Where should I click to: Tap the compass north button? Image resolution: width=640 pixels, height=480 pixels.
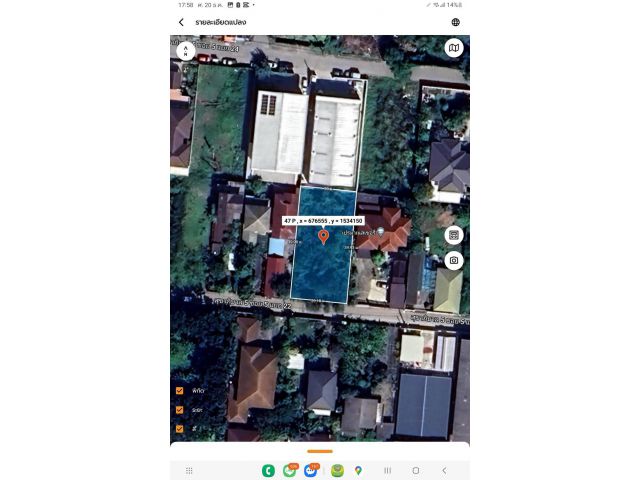click(x=186, y=50)
